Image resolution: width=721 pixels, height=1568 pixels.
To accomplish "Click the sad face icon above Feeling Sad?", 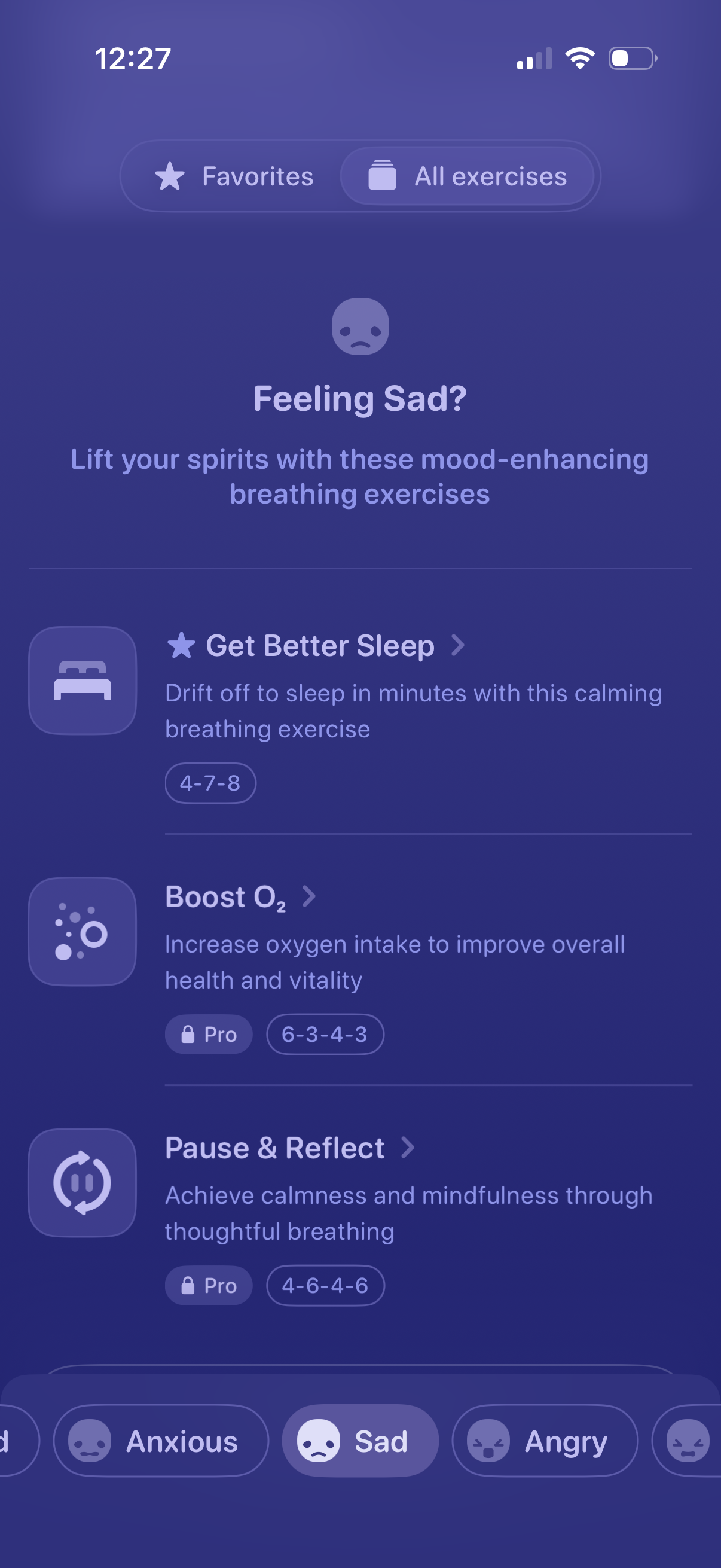I will click(360, 327).
